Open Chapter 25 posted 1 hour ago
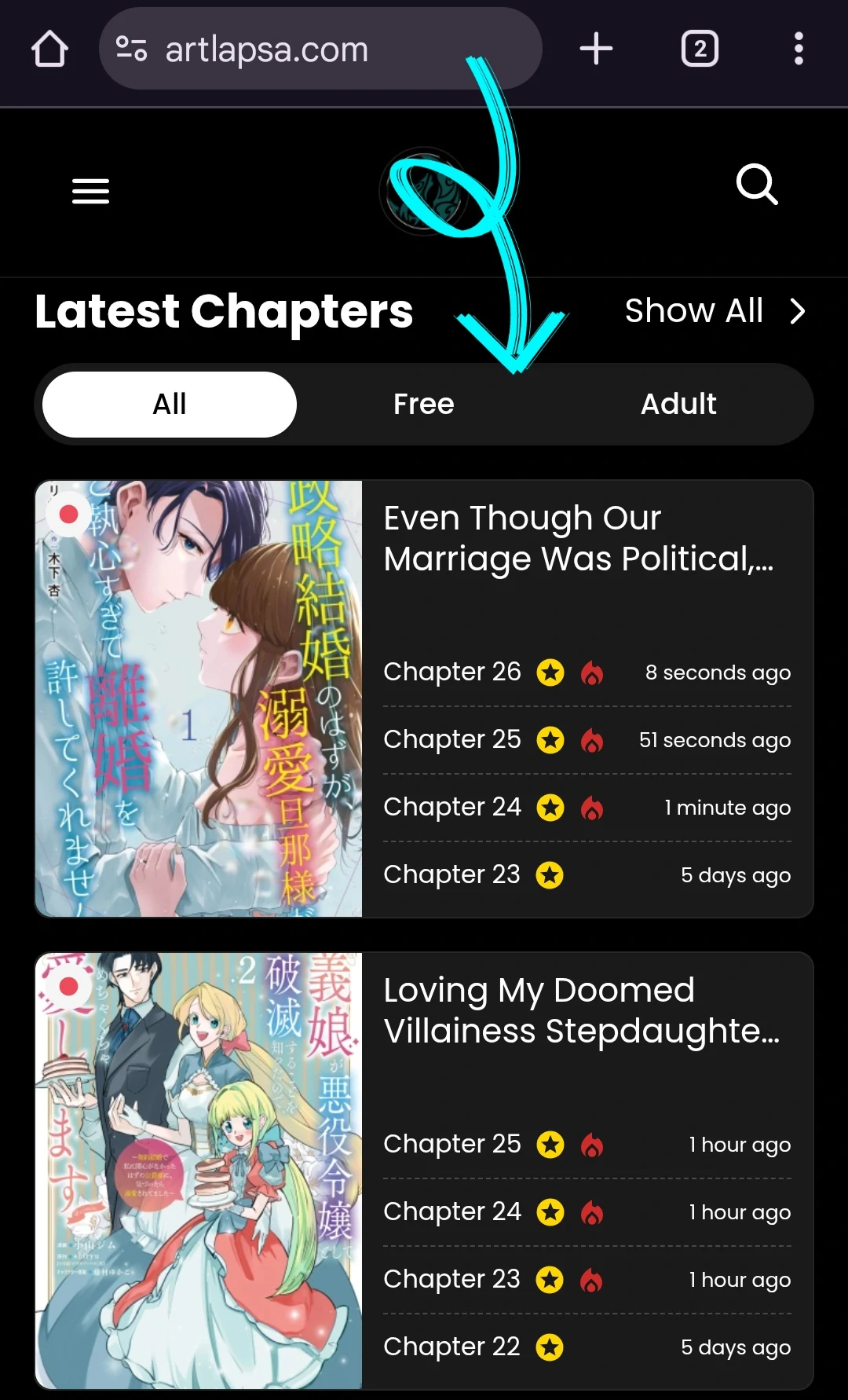Screen dimensions: 848x1400 point(452,1144)
